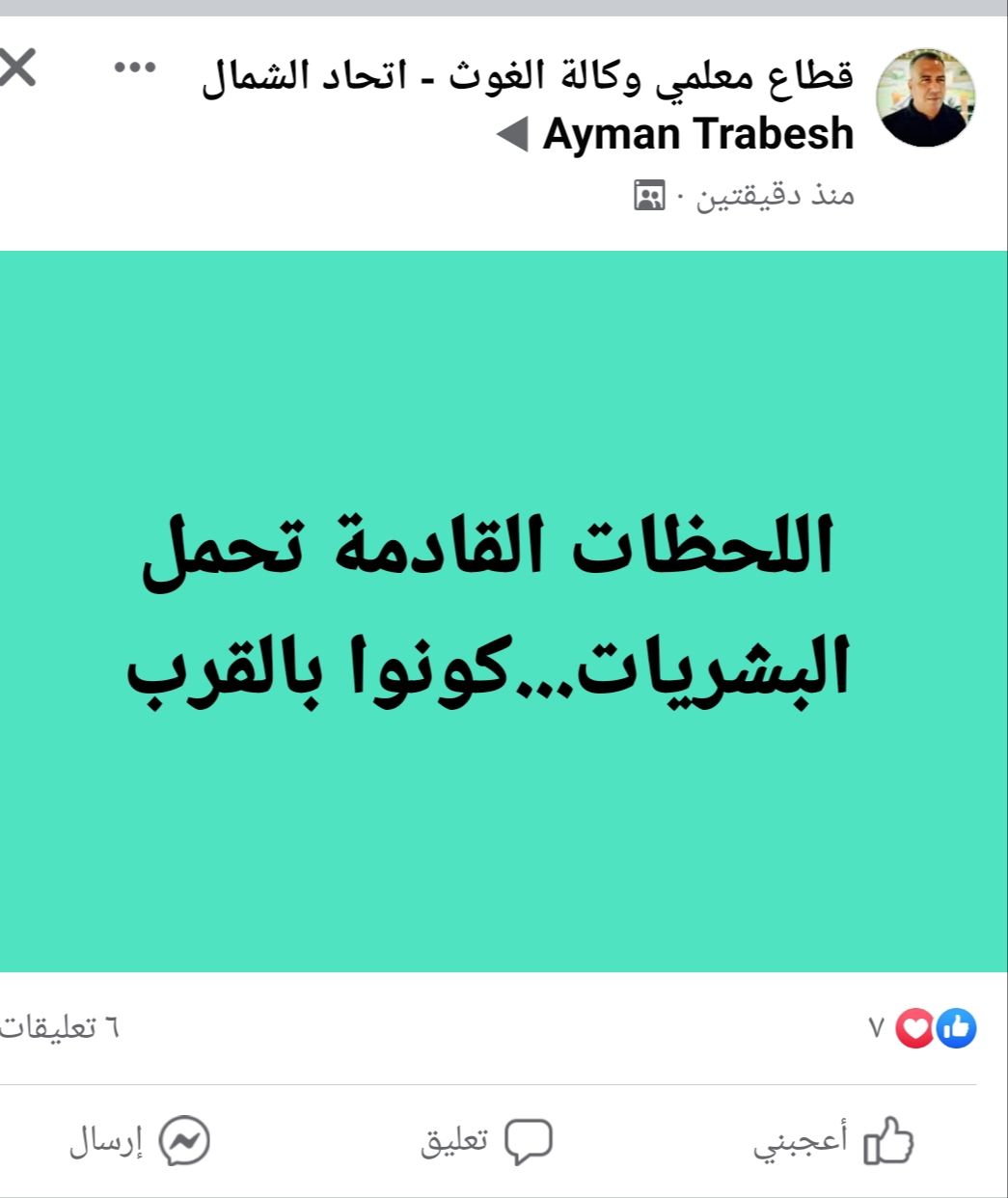Open Ayman Trabesh's profile picture
This screenshot has height=1198, width=1008.
[925, 98]
